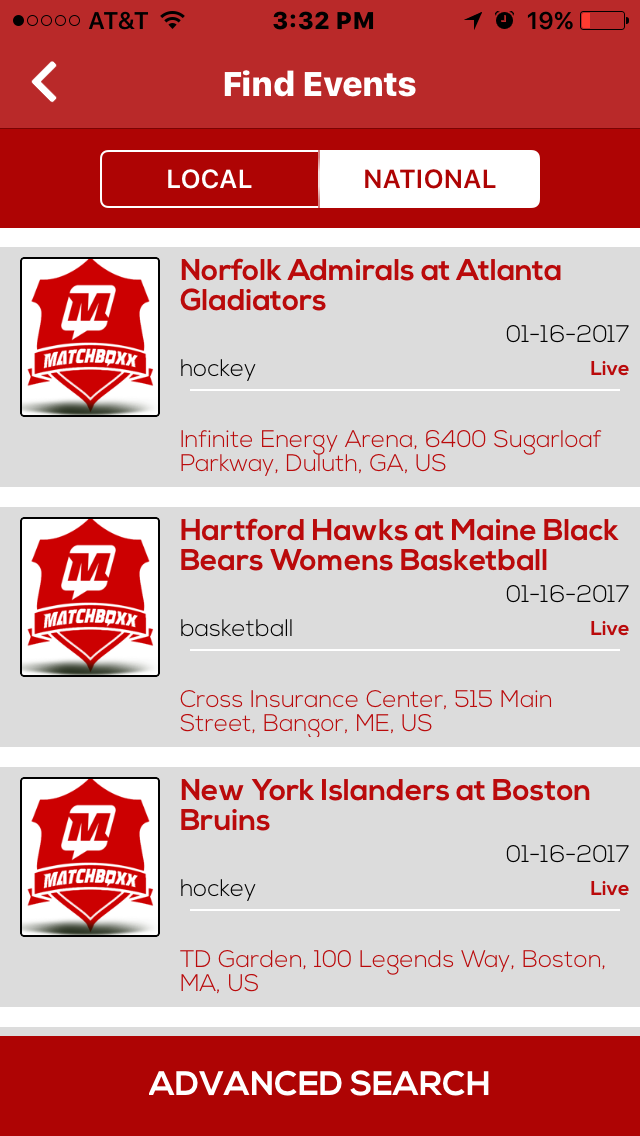Open Hartford Hawks at Maine Black Bears event
The image size is (640, 1136).
tap(398, 545)
